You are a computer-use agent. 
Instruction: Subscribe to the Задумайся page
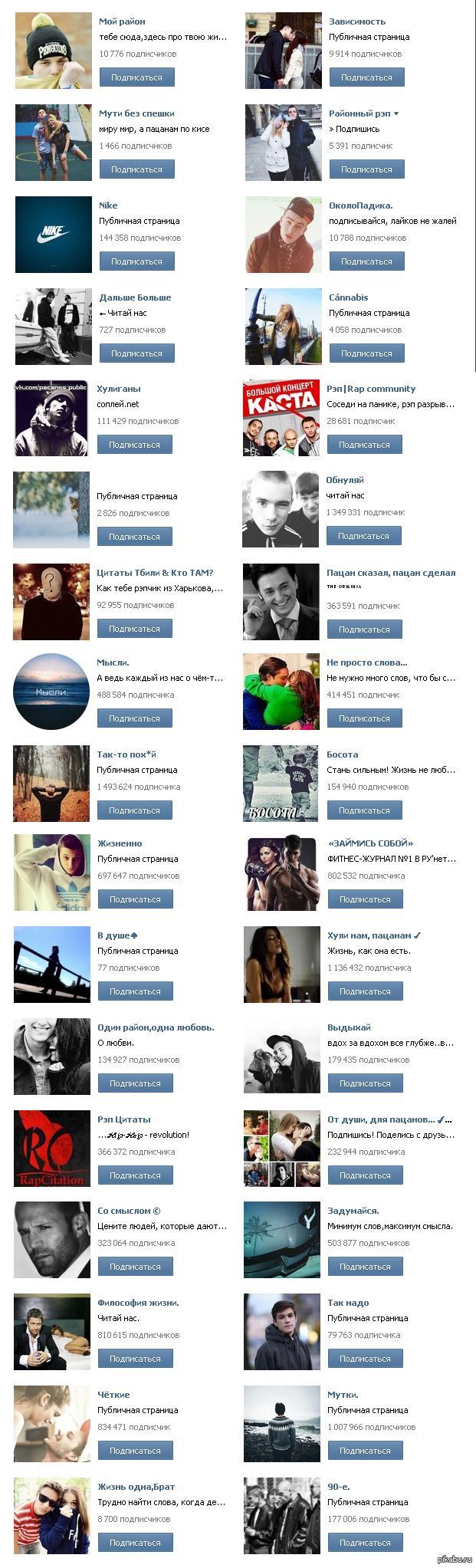click(x=365, y=1267)
